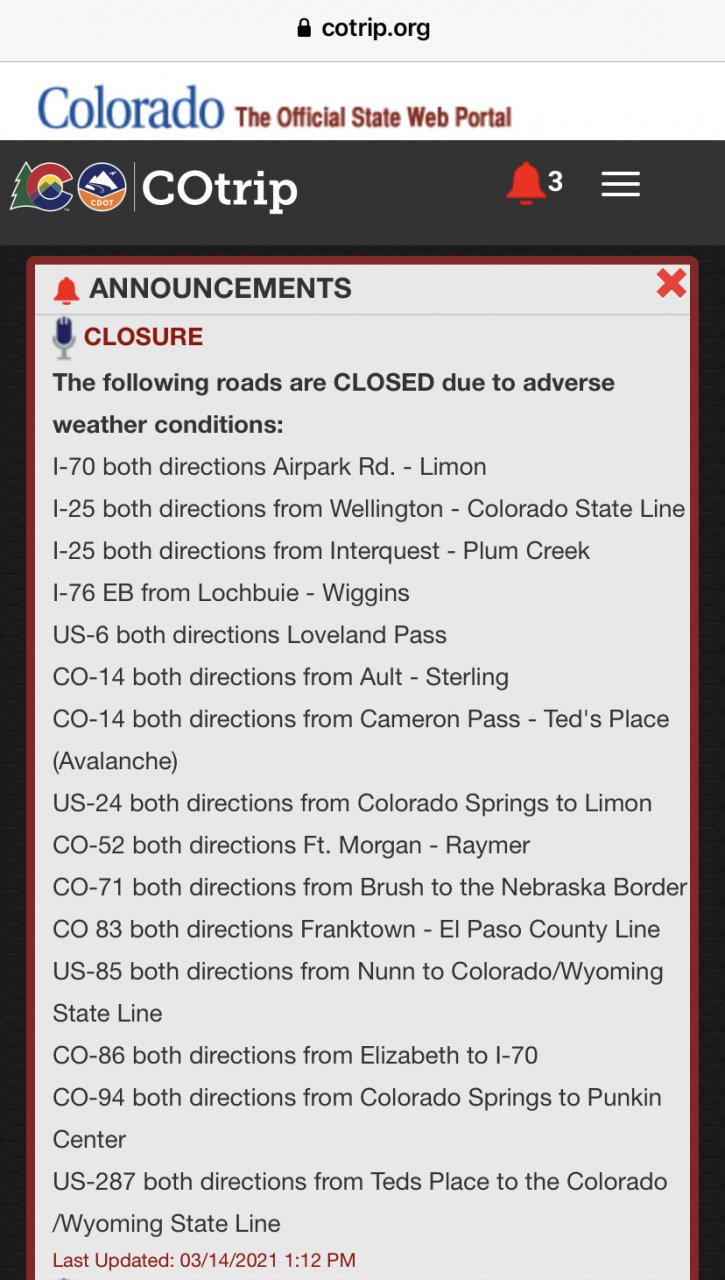Close the Announcements panel
Viewport: 725px width, 1280px height.
pyautogui.click(x=671, y=284)
